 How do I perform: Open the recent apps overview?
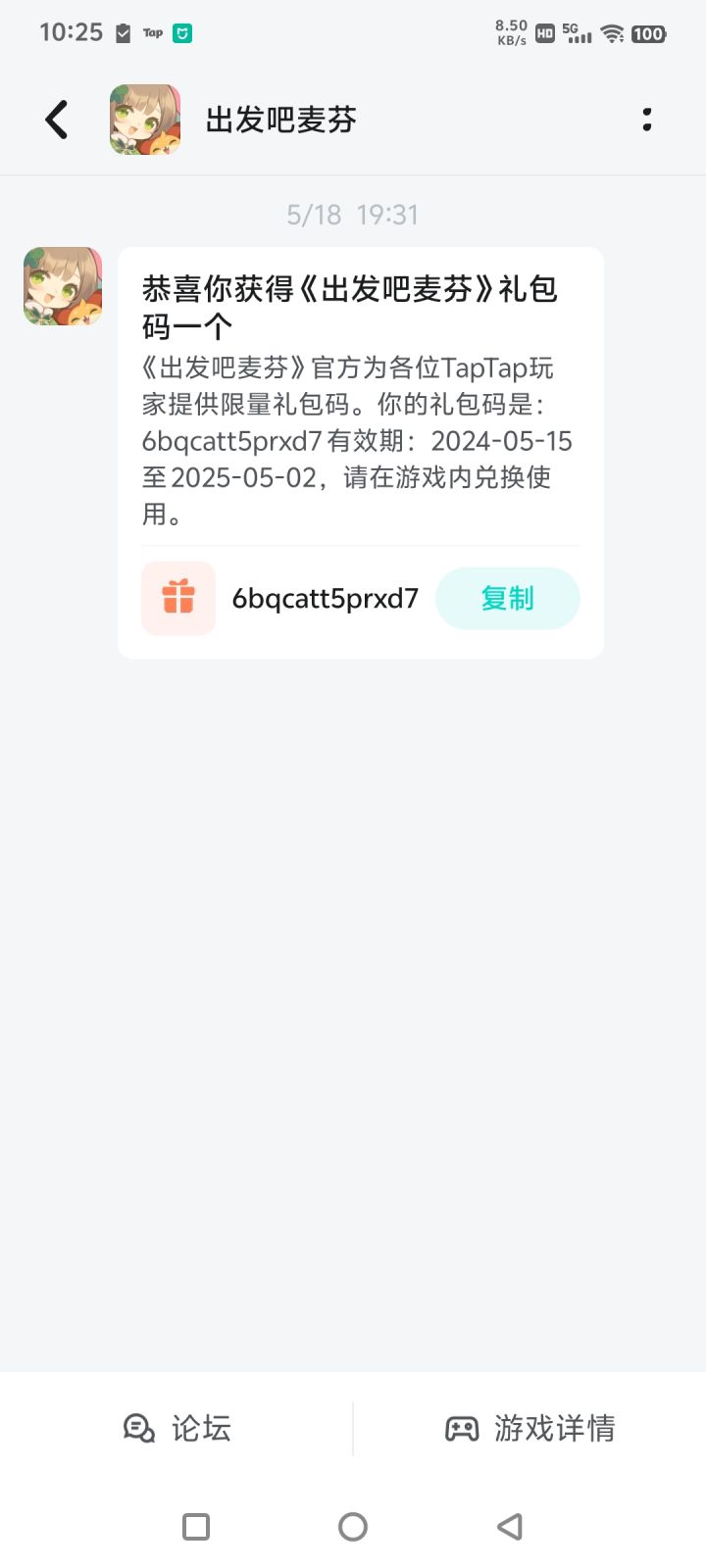[196, 1527]
